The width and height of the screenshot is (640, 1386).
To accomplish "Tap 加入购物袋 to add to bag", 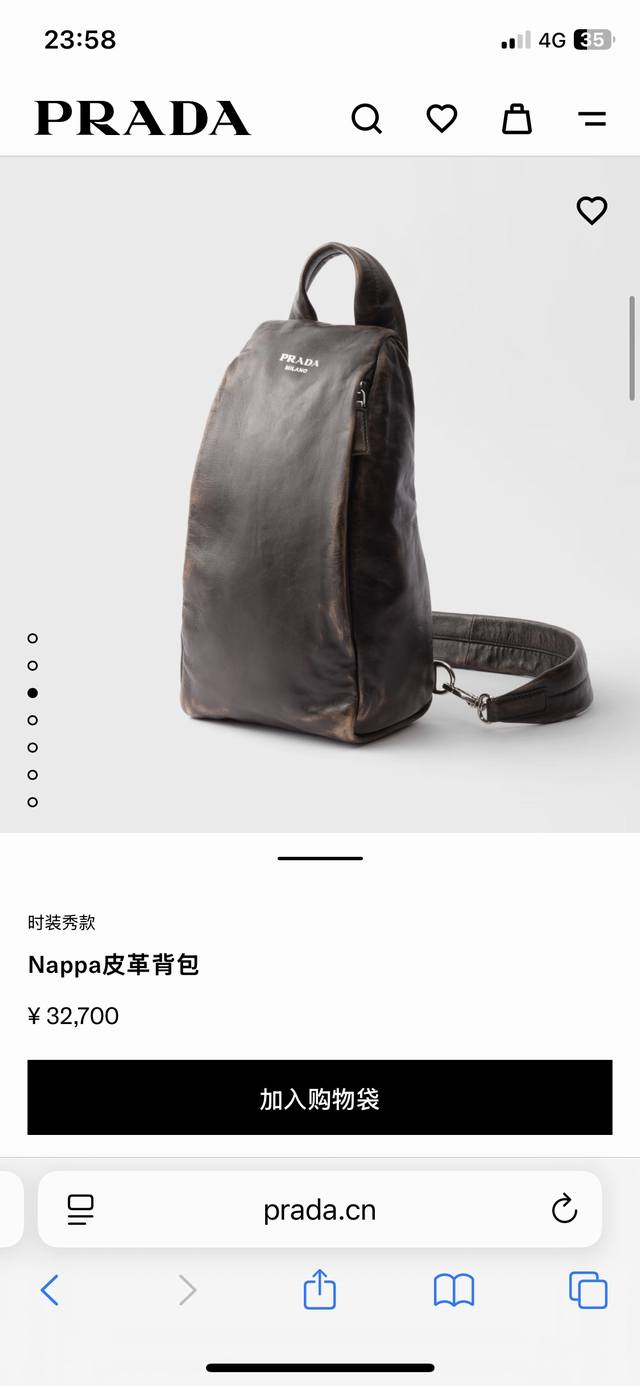I will (320, 1098).
